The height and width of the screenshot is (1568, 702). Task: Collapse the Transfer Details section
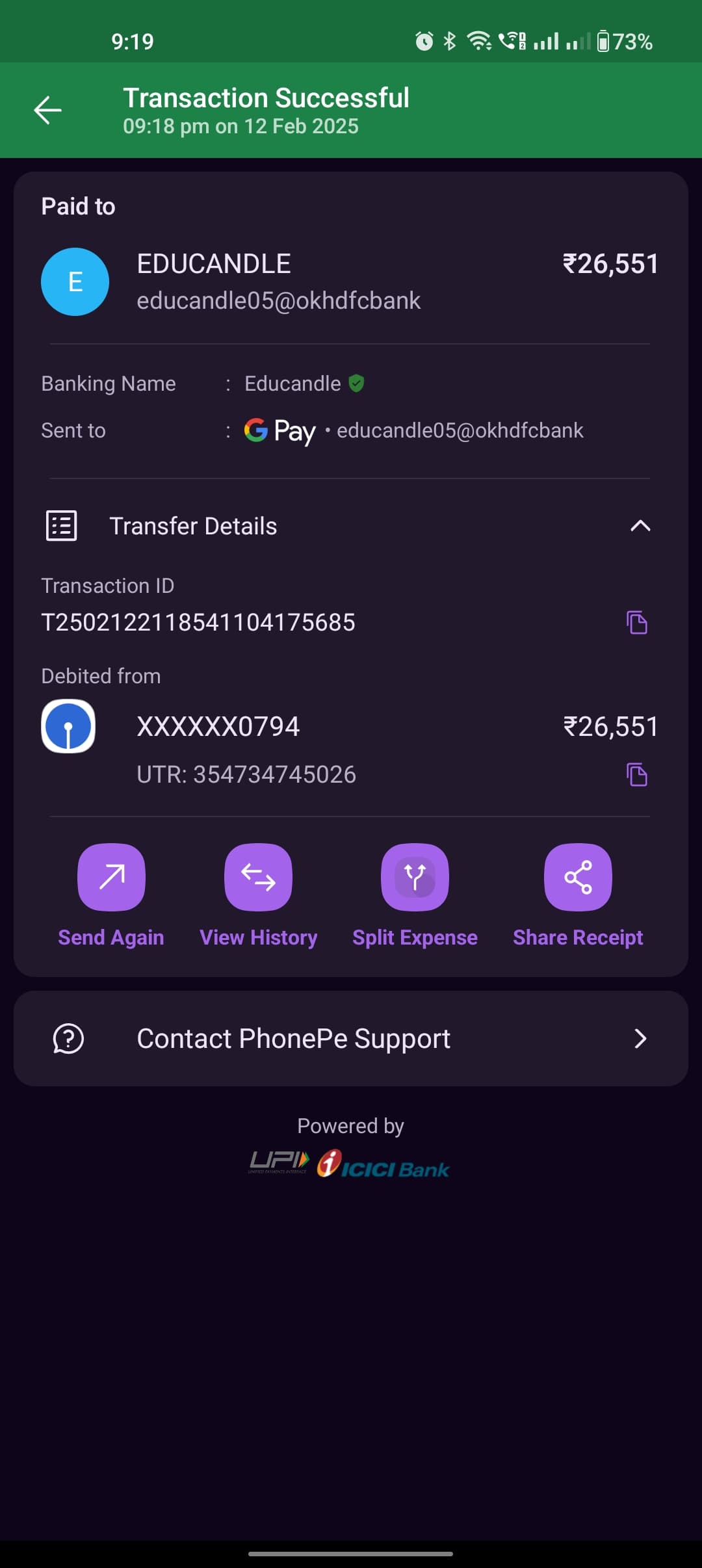(x=640, y=526)
